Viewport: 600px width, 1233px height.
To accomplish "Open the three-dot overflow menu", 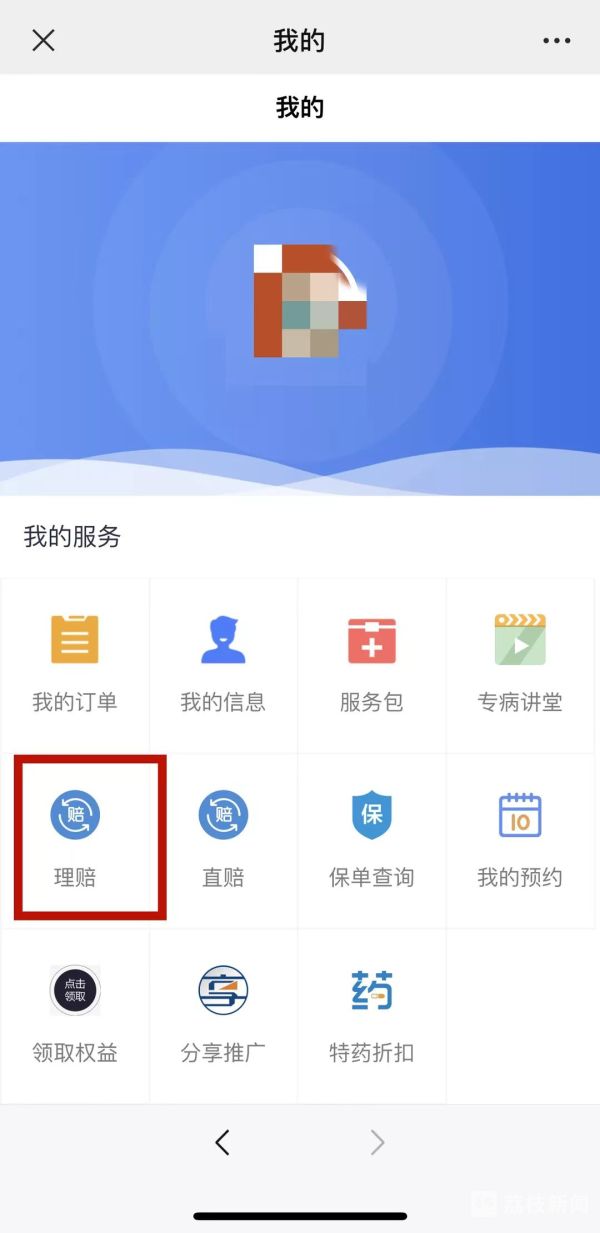I will [556, 41].
